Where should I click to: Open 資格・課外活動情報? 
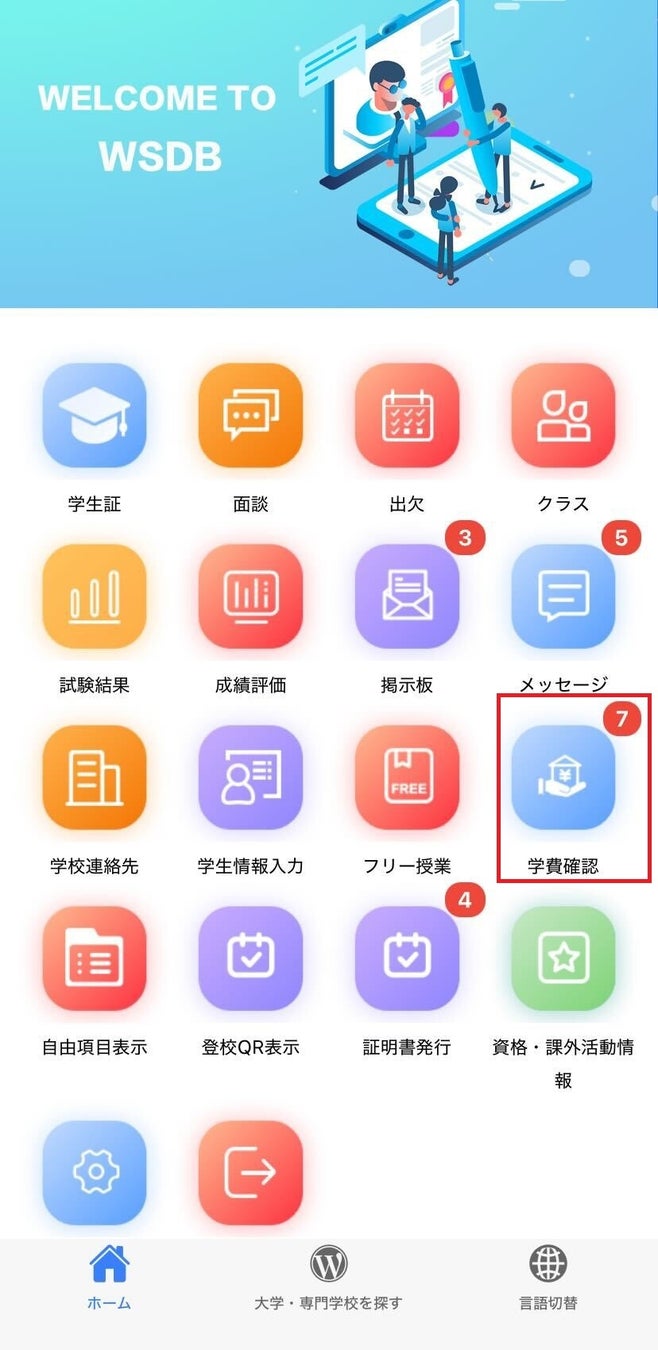563,959
